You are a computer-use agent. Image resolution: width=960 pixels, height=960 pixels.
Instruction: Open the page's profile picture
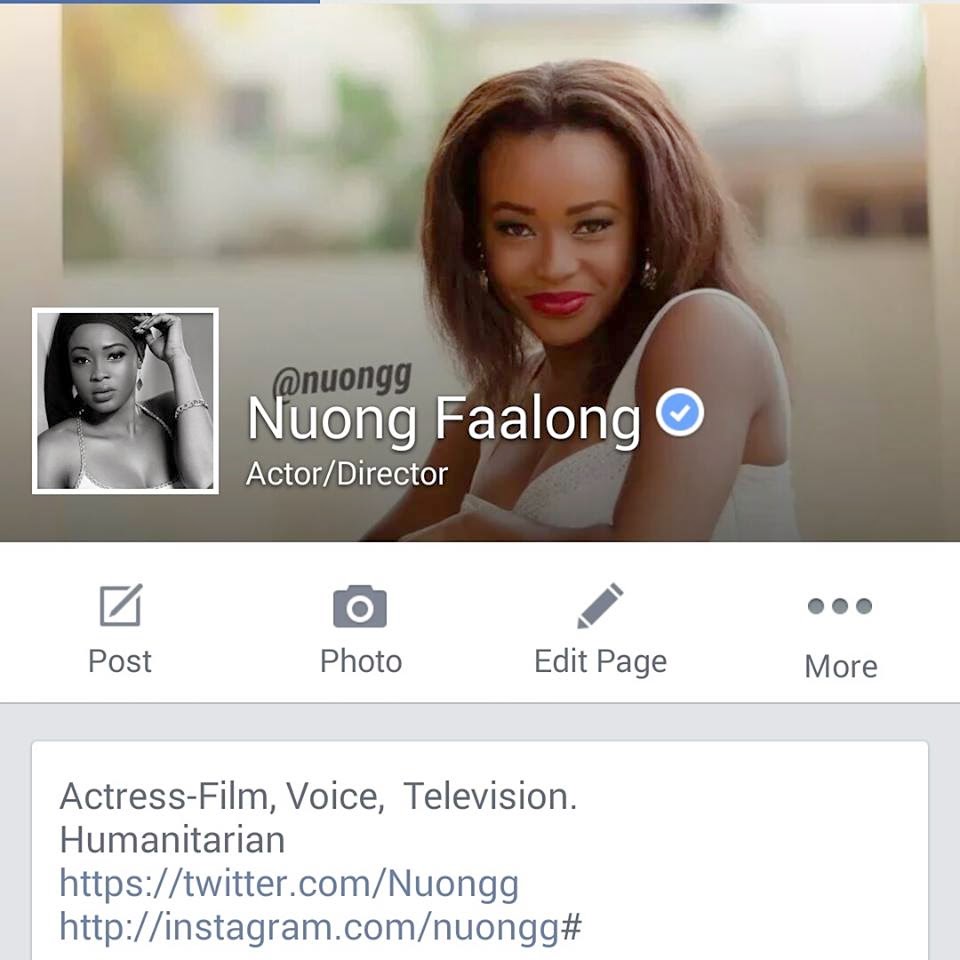pos(126,401)
